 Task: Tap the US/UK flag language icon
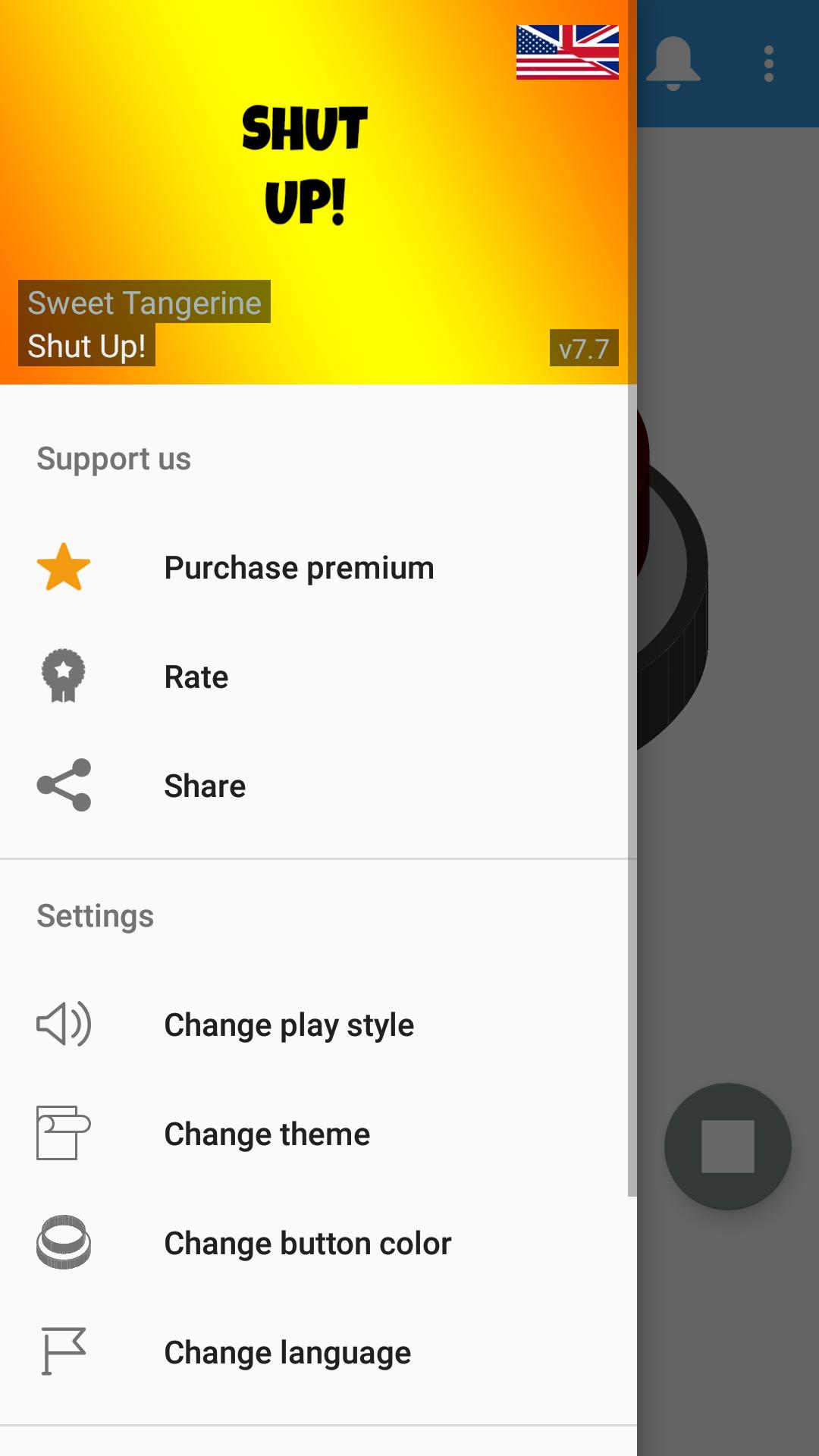[567, 52]
